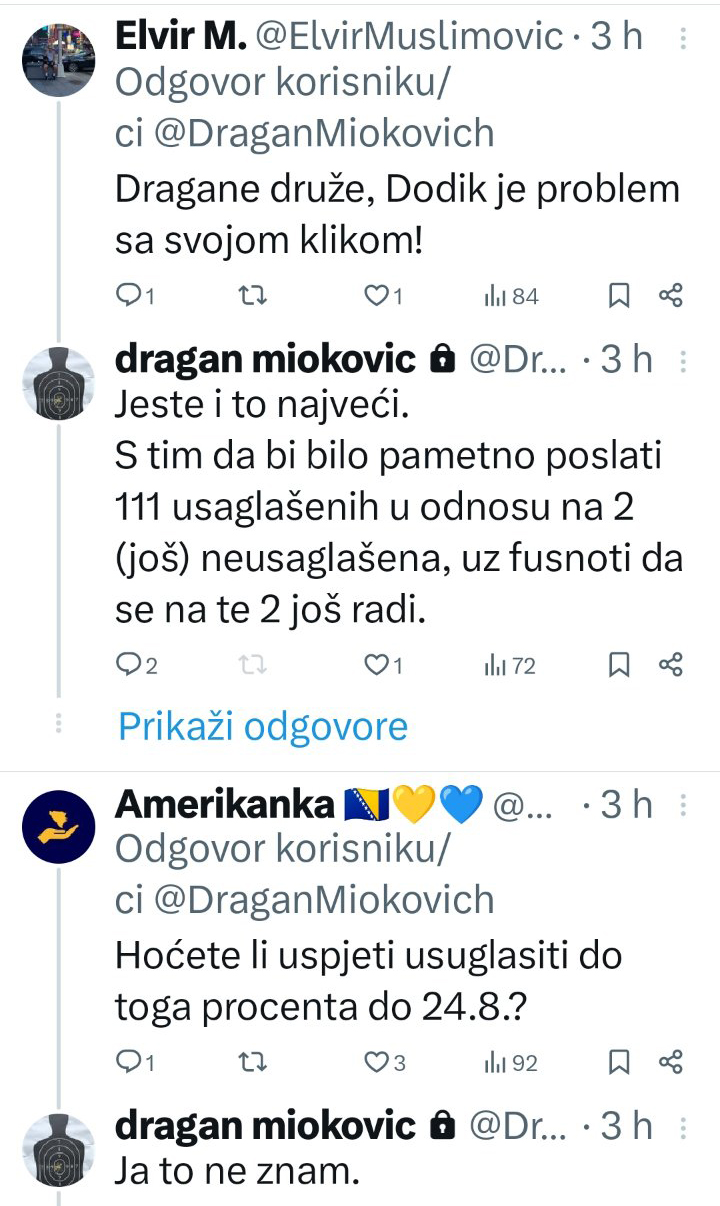Viewport: 720px width, 1206px height.
Task: Open @DraganMiokovich mention in Amerikanka's reply
Action: (x=322, y=900)
